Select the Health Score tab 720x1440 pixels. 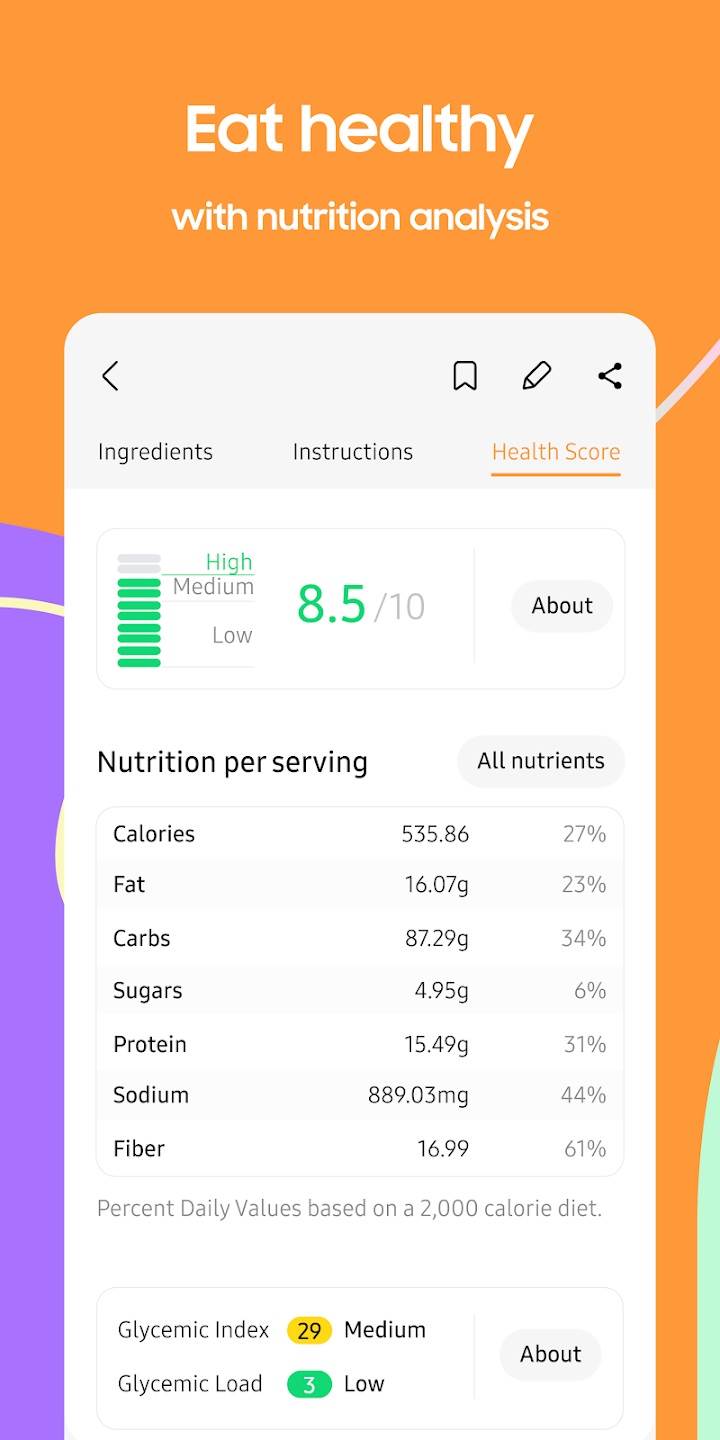point(556,452)
